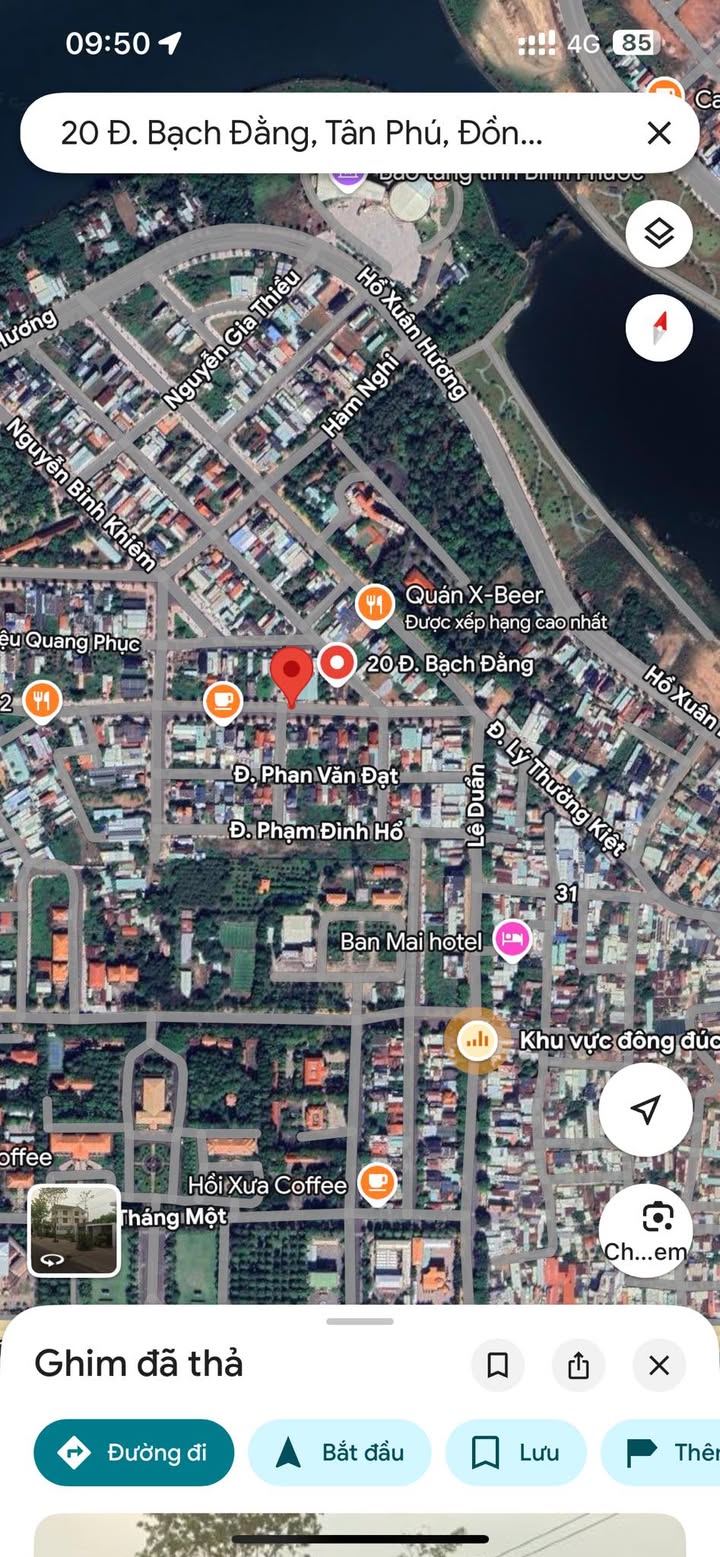Select Quán X-Beer restaurant marker
The height and width of the screenshot is (1557, 720).
pyautogui.click(x=374, y=604)
